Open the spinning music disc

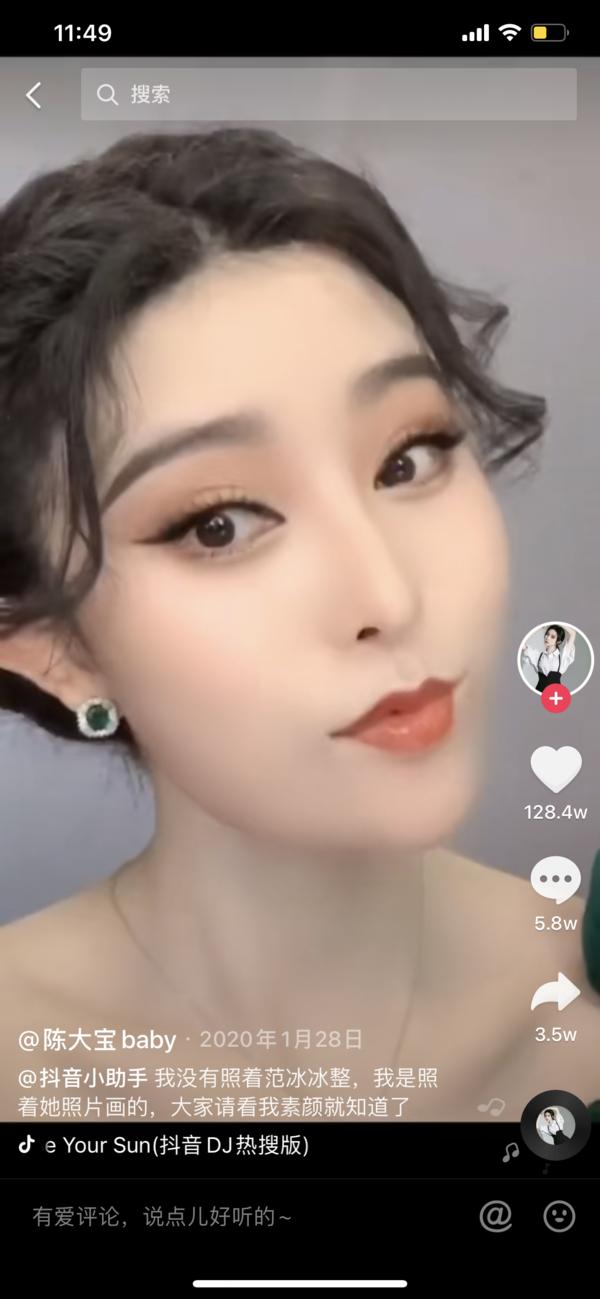click(554, 1125)
